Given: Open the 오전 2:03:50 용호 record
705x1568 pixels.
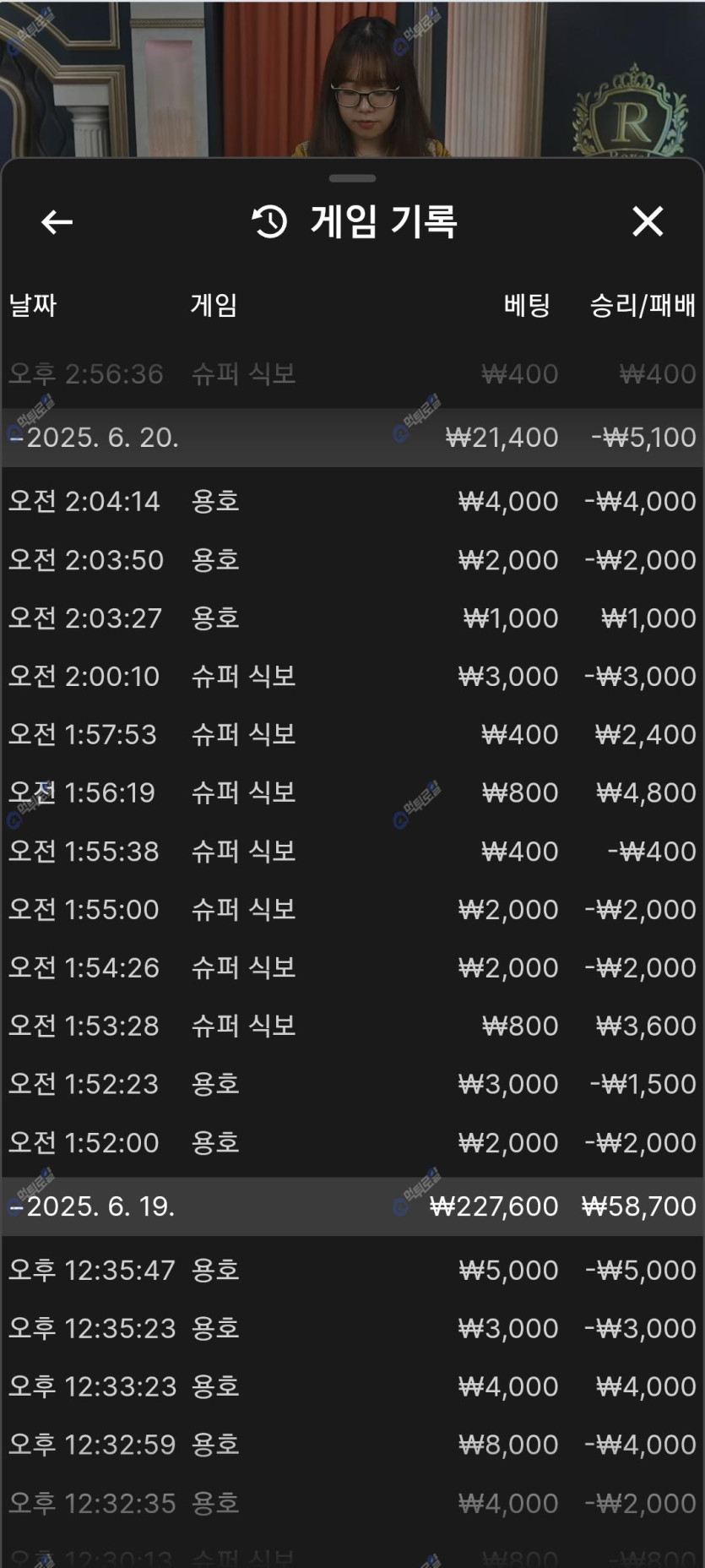Looking at the screenshot, I should tap(352, 559).
